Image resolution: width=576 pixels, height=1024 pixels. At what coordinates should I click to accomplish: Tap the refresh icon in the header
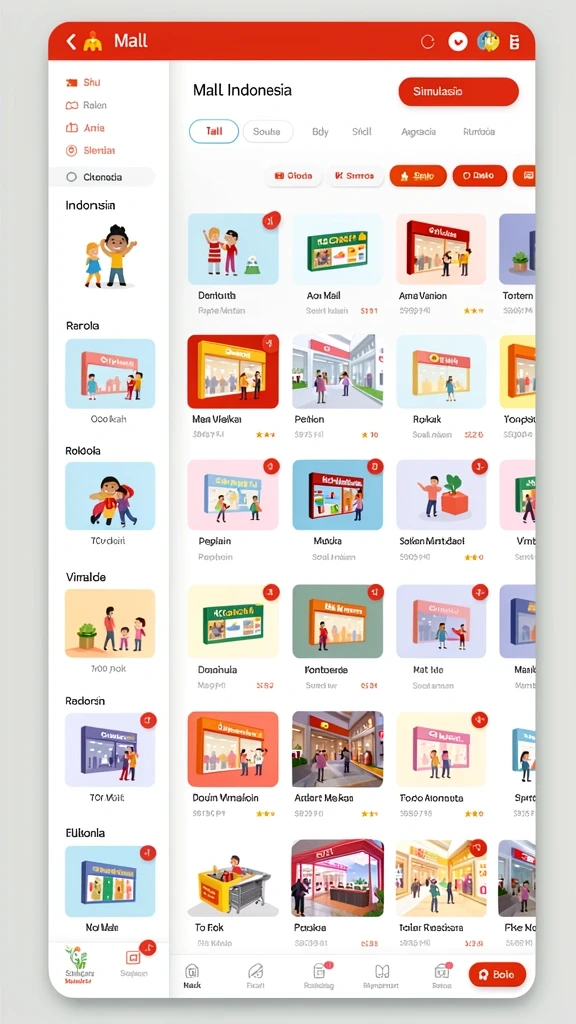click(x=428, y=42)
